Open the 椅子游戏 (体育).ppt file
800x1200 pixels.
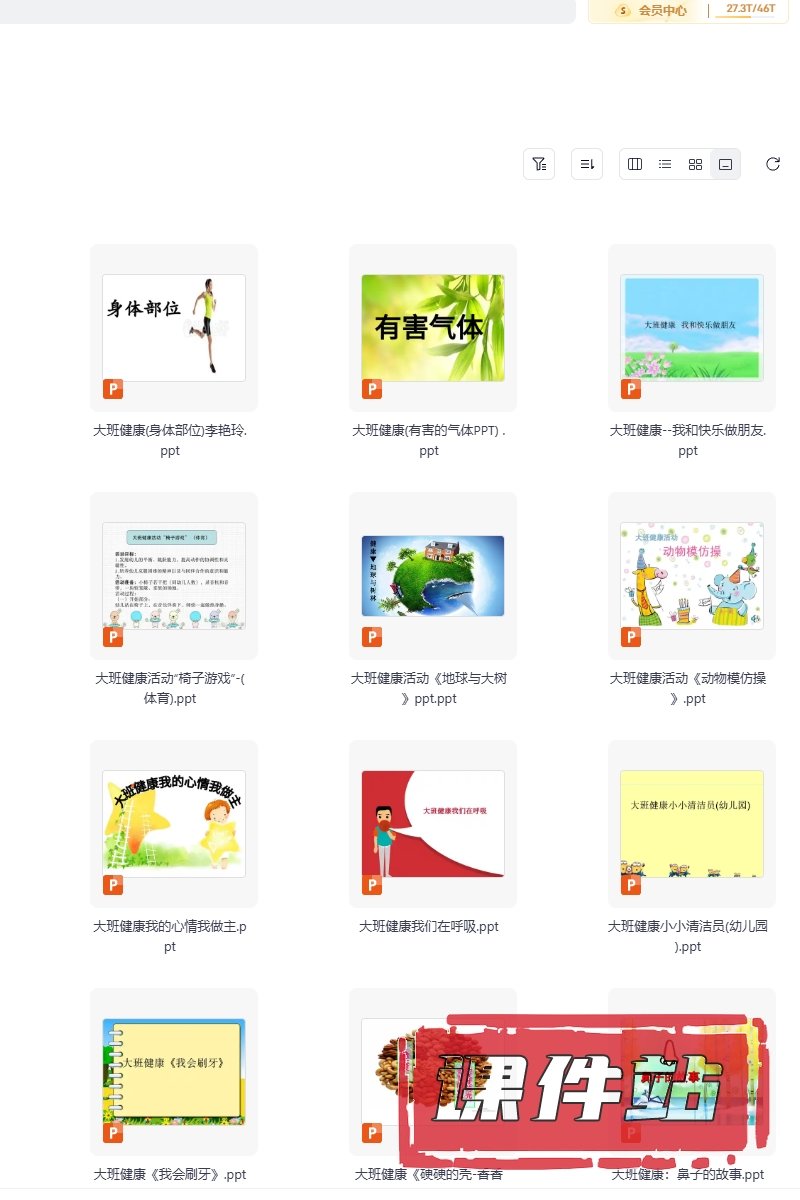(x=174, y=576)
